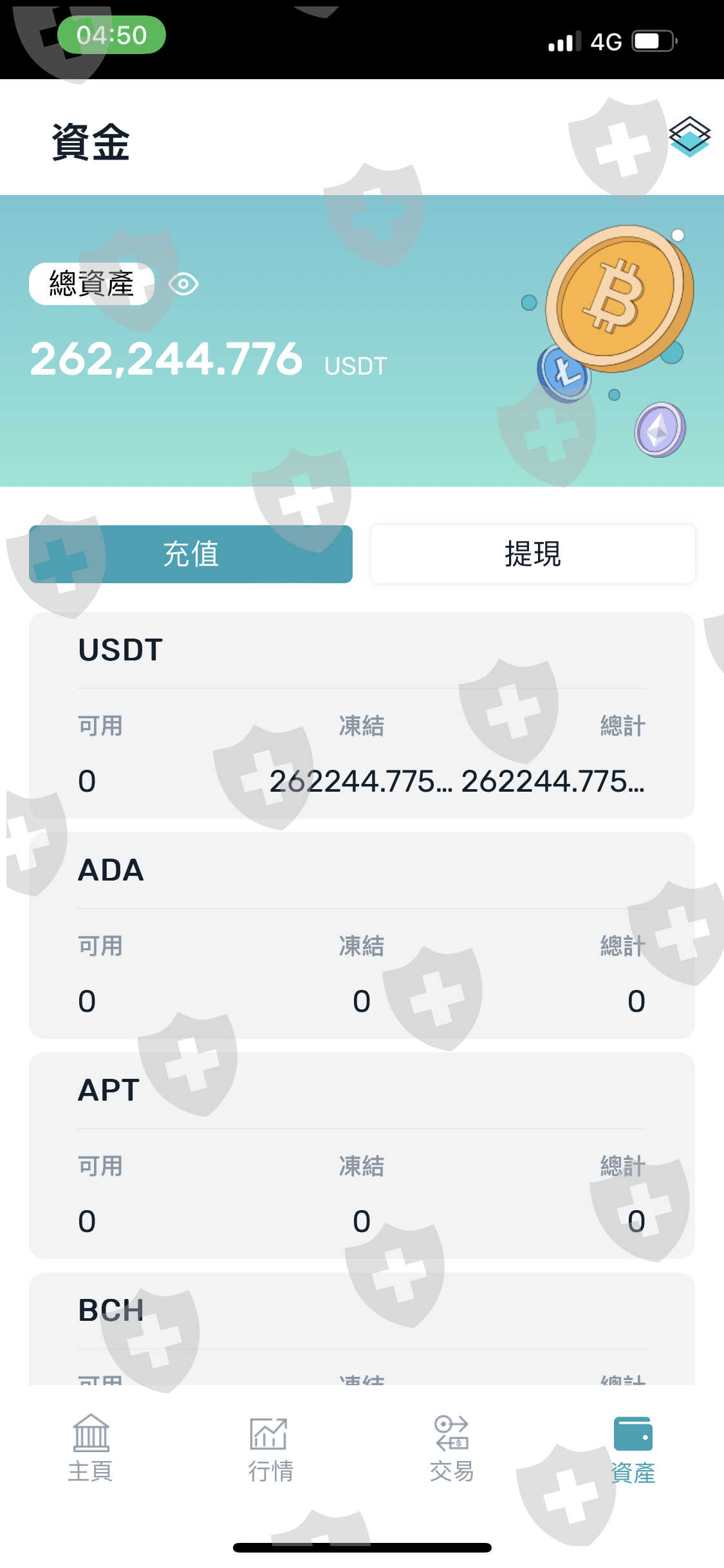Open the layers icon in the header
The height and width of the screenshot is (1568, 724).
tap(689, 137)
